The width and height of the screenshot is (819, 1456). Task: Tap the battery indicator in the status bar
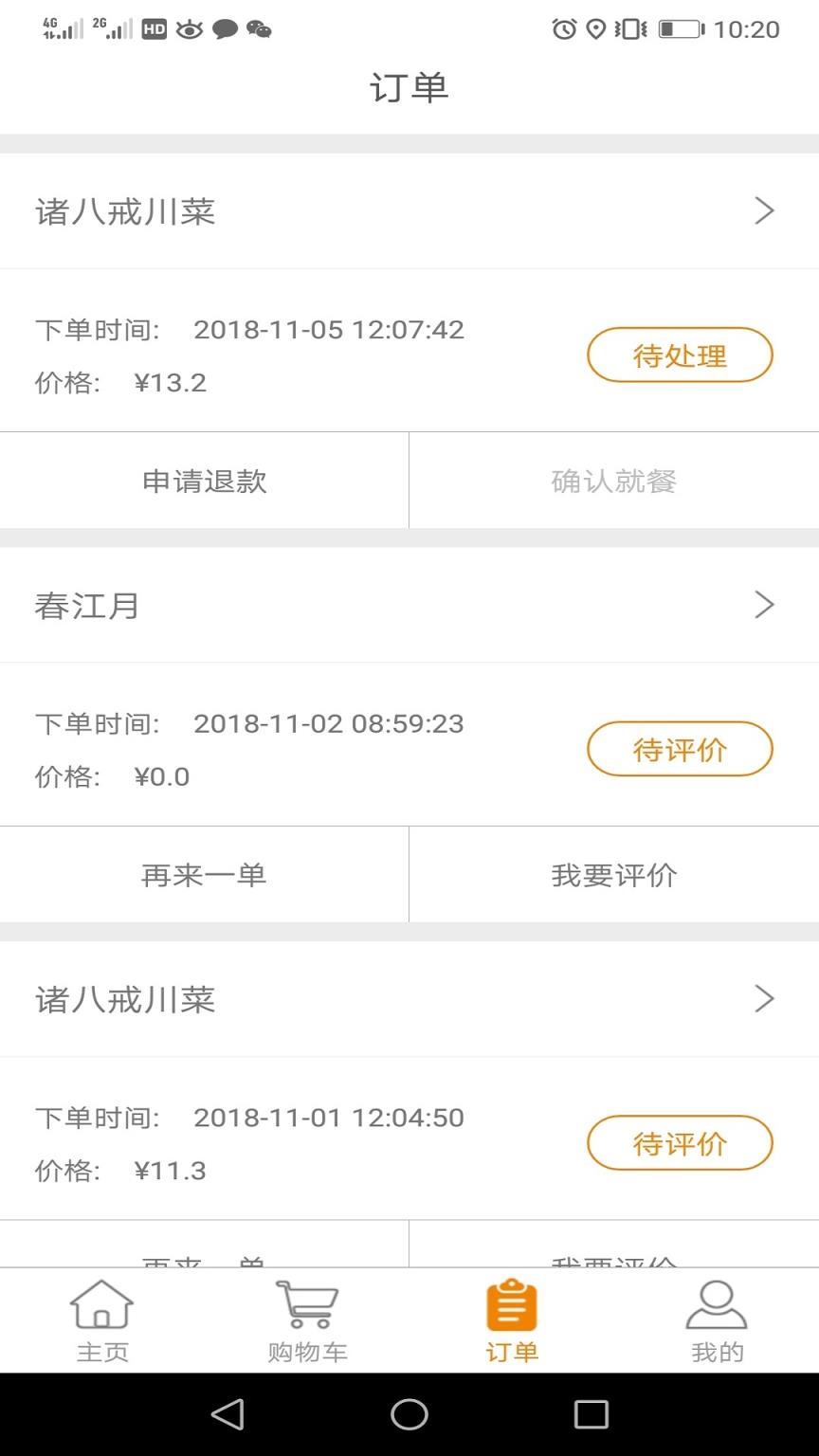[681, 29]
